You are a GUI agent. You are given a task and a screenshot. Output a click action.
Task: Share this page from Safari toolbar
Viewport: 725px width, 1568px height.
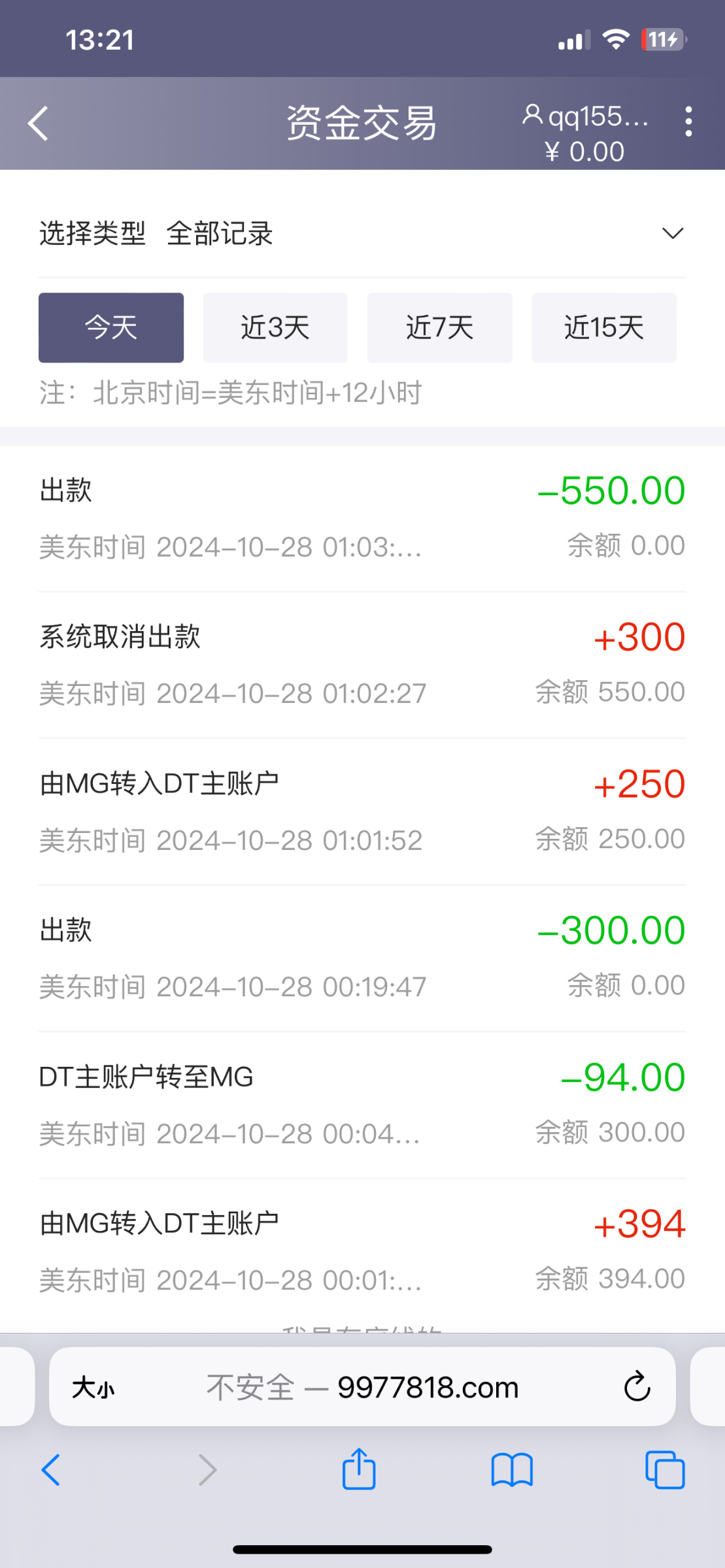pyautogui.click(x=359, y=1470)
